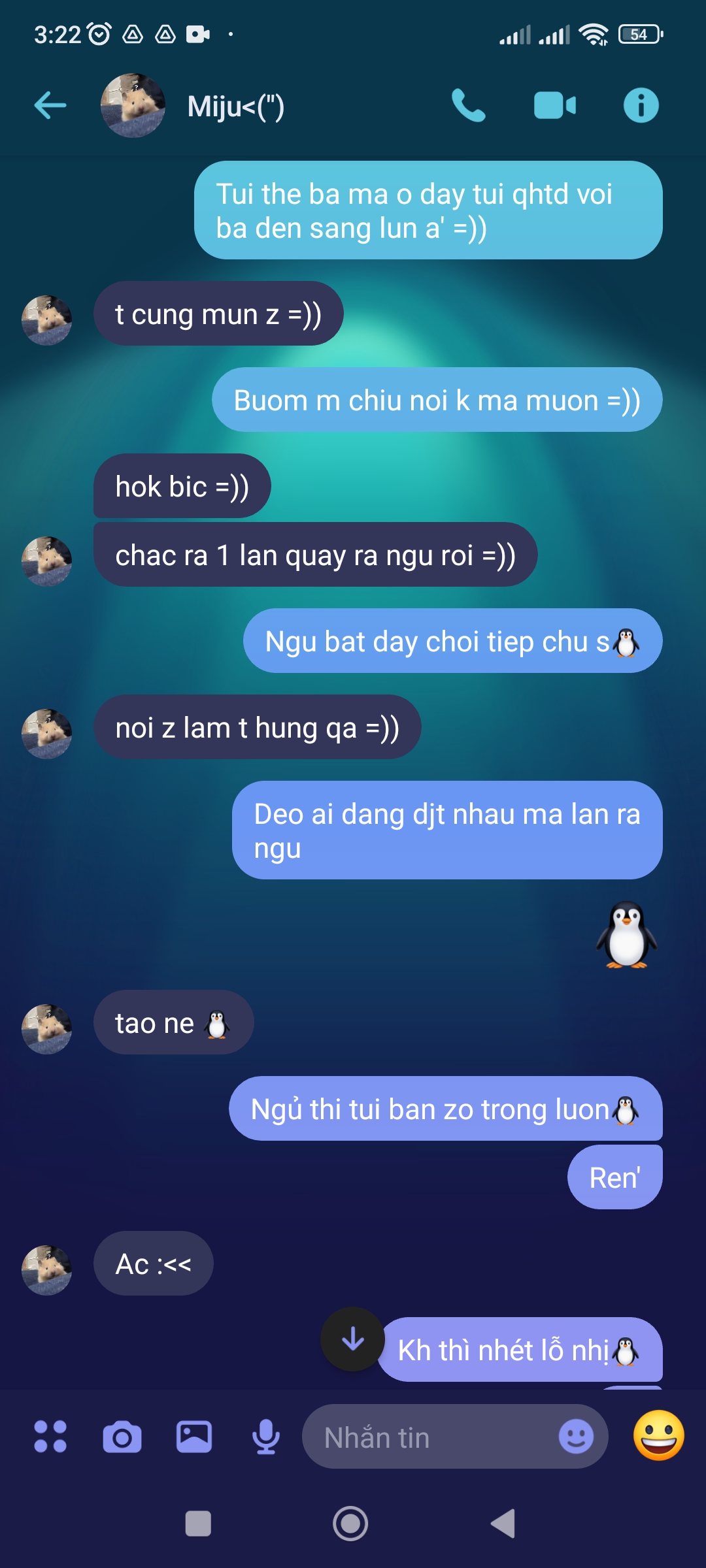Send the grinning face quick reaction
Screen dimensions: 706x1568
(x=658, y=1435)
